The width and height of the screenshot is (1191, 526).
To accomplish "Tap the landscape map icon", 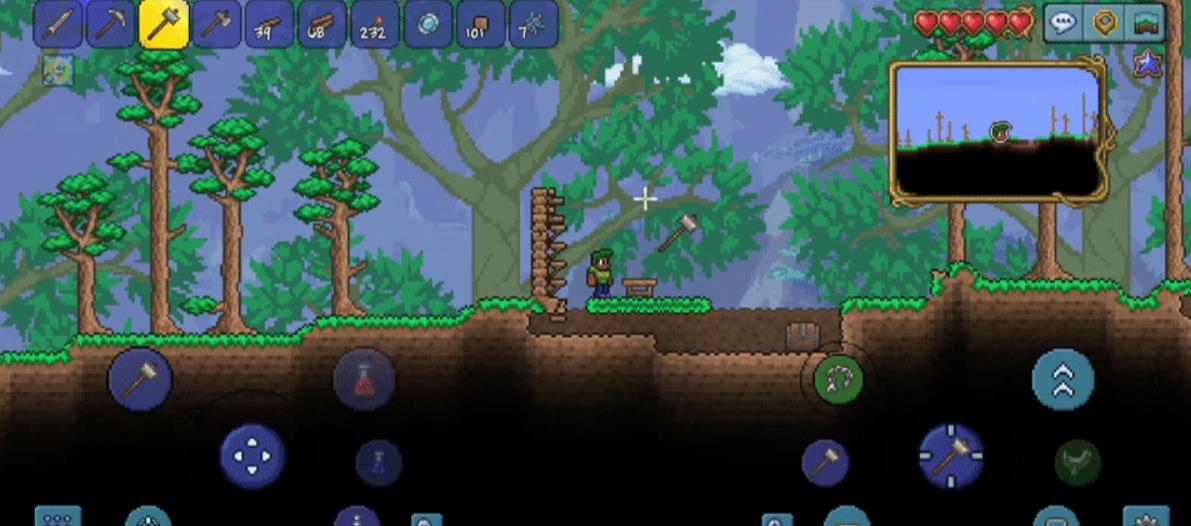I will pos(1145,22).
